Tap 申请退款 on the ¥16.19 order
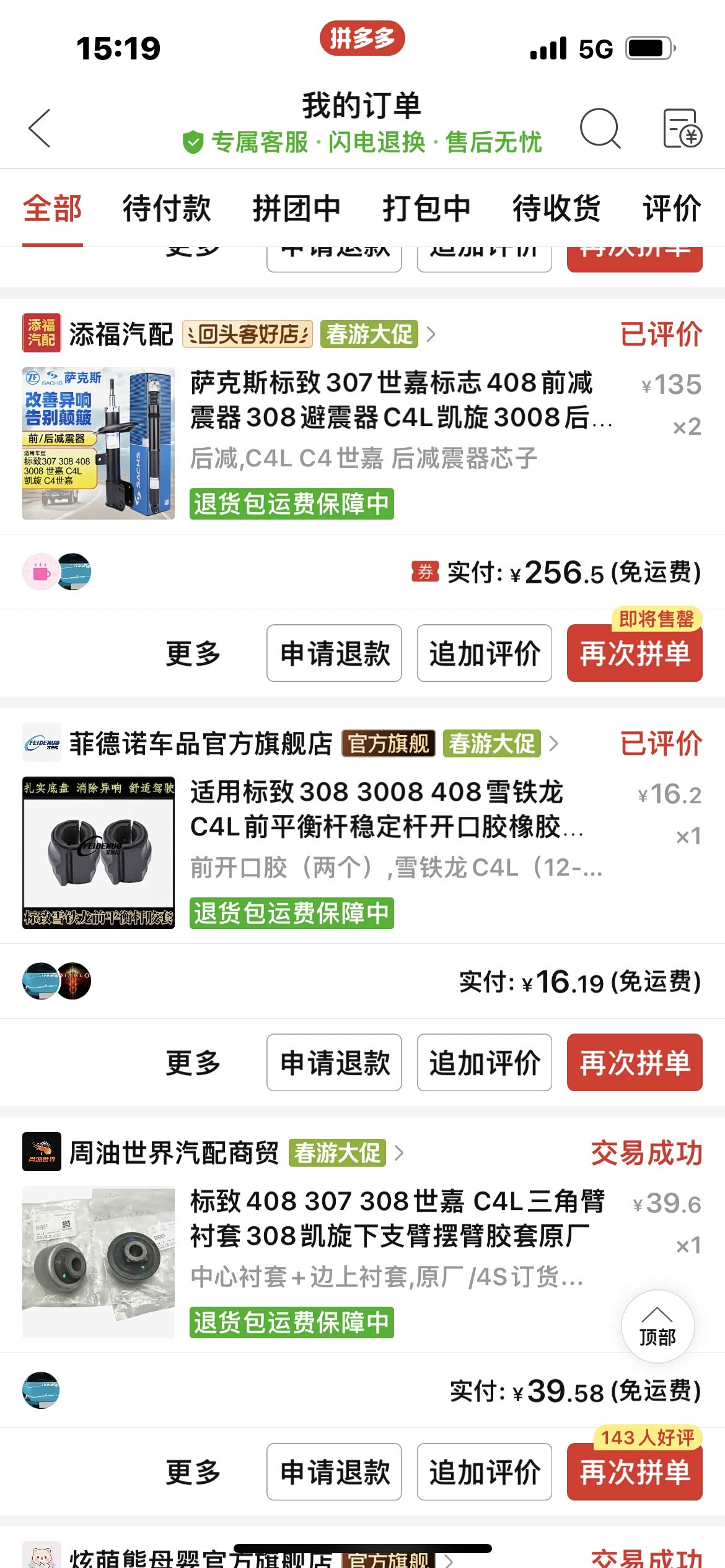This screenshot has width=725, height=1568. click(334, 1063)
